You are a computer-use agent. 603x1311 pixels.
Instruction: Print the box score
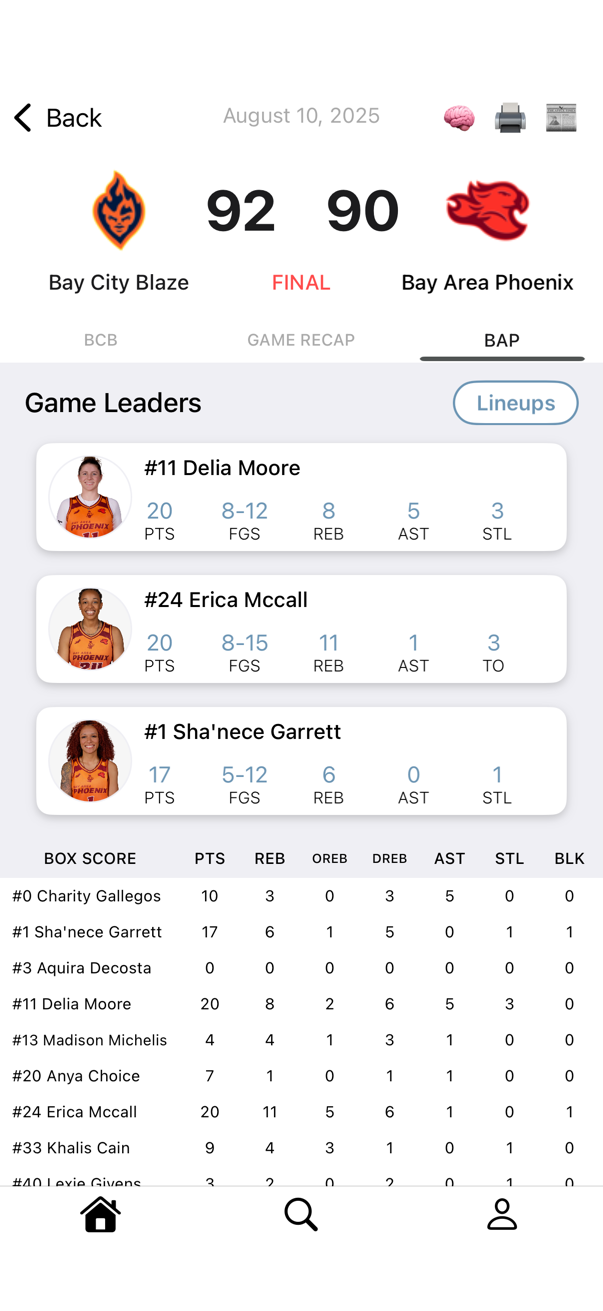(x=510, y=118)
